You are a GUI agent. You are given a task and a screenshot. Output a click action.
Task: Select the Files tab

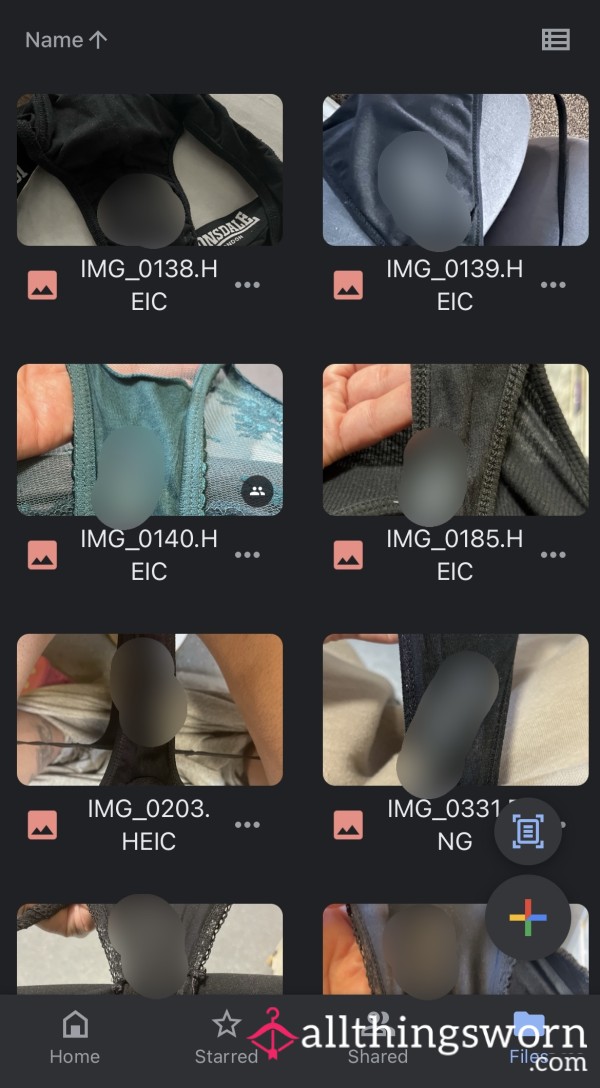tap(528, 1038)
